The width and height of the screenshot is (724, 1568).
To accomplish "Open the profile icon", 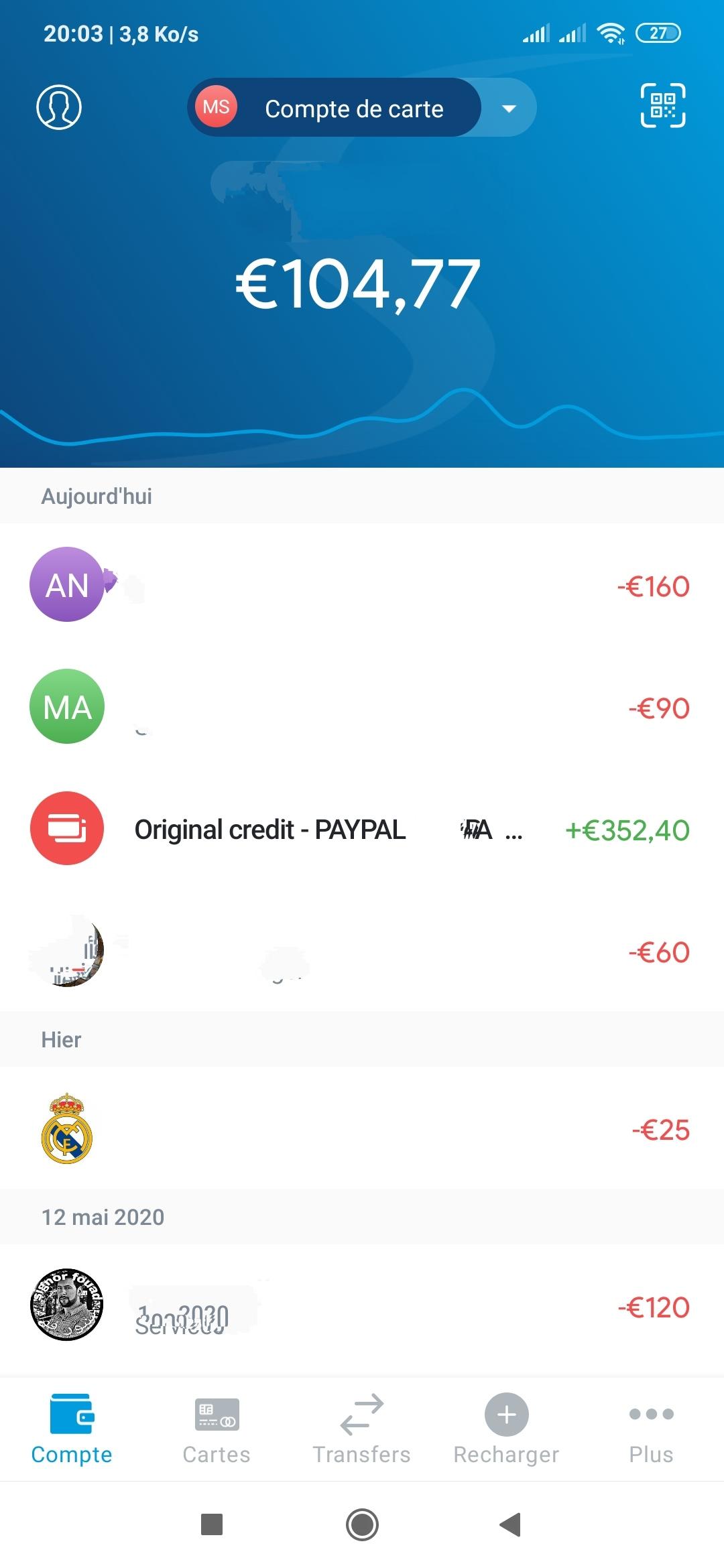I will 59,107.
